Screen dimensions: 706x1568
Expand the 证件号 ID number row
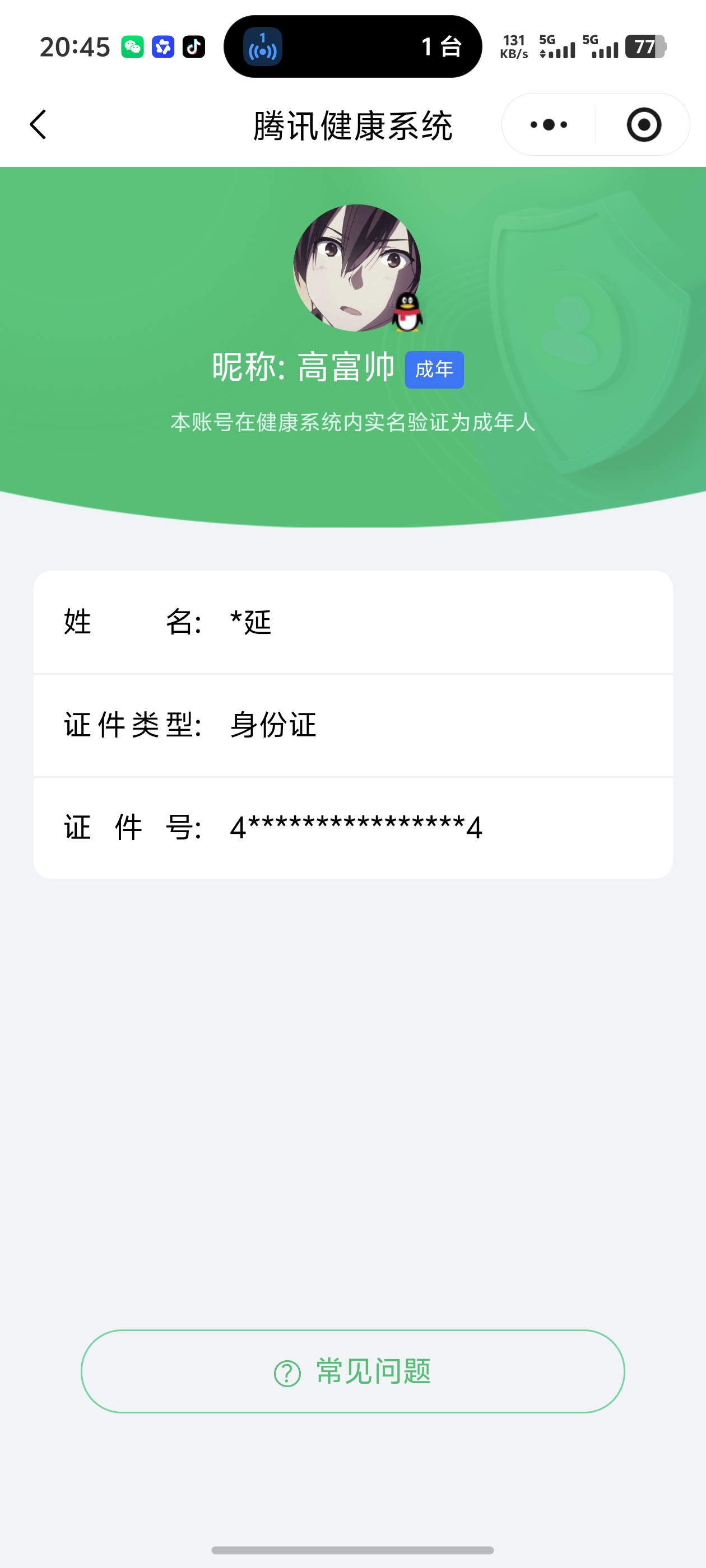[354, 827]
